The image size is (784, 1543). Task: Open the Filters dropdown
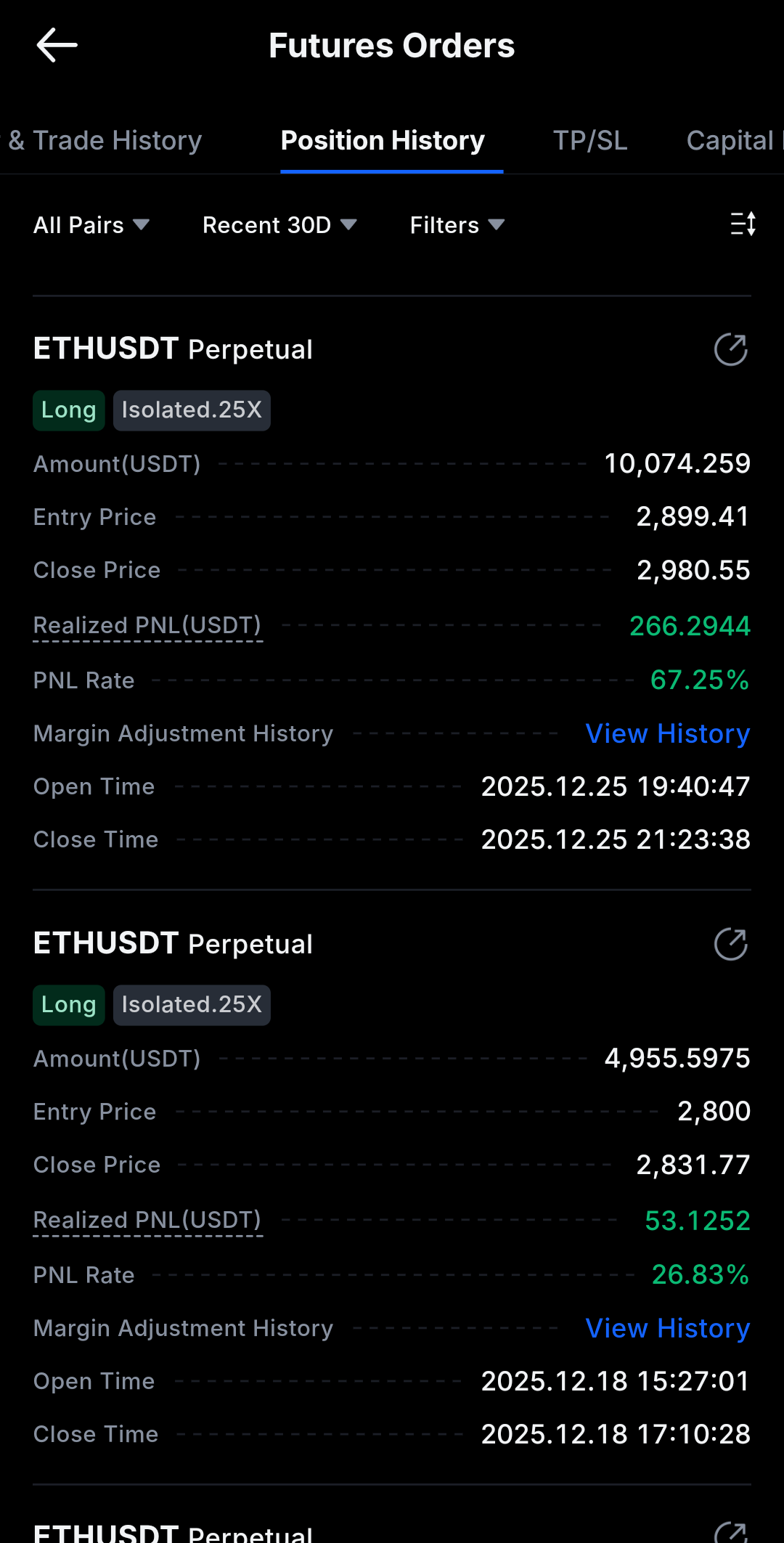pyautogui.click(x=456, y=225)
